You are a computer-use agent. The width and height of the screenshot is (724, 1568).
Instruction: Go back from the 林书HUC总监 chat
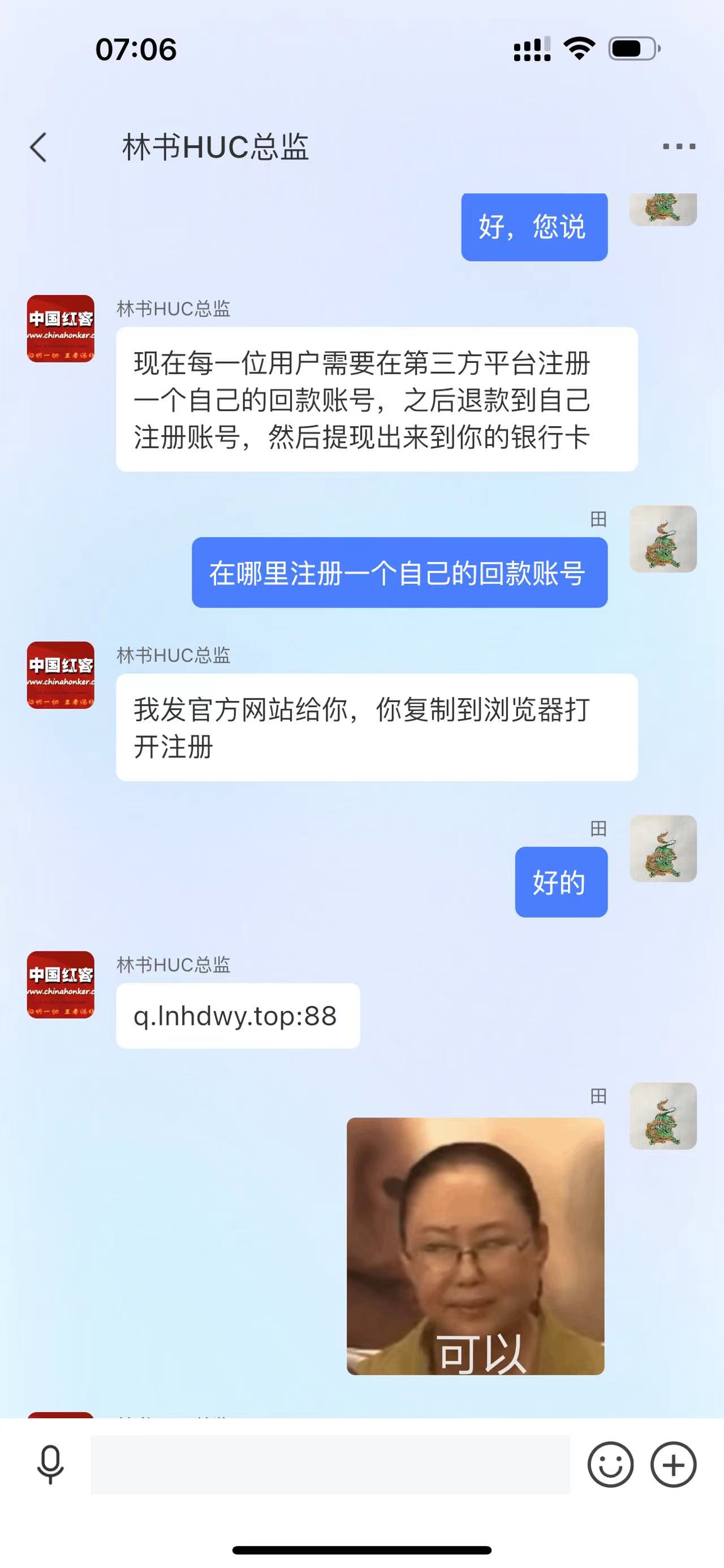pyautogui.click(x=38, y=148)
